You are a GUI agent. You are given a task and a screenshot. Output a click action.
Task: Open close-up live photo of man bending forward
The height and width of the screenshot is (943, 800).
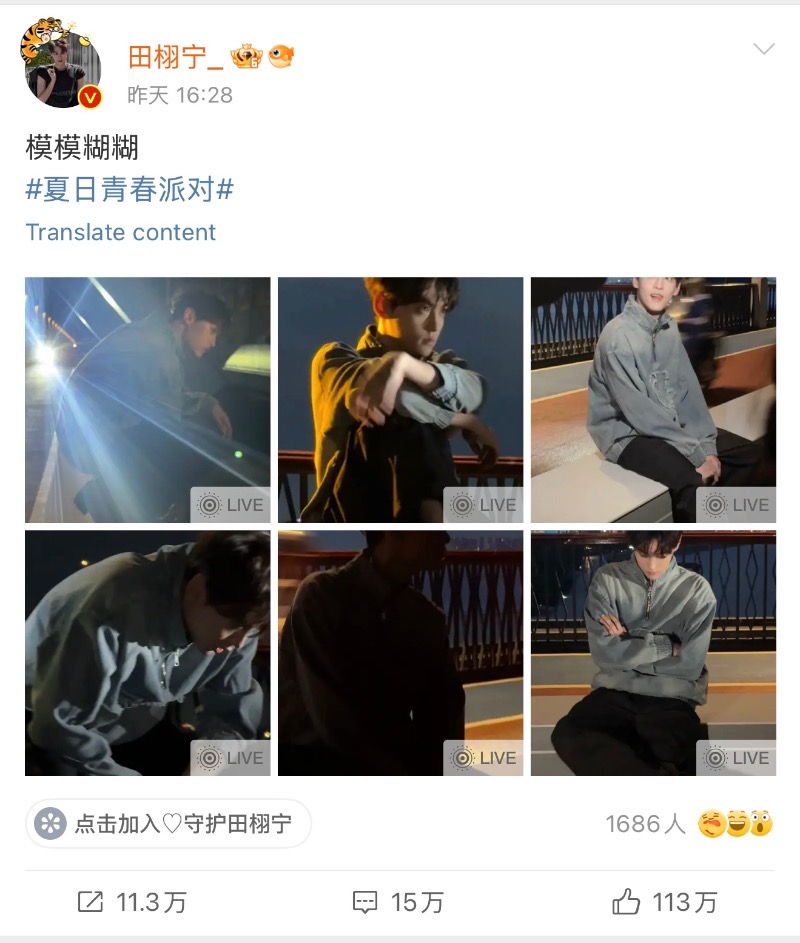pyautogui.click(x=148, y=652)
